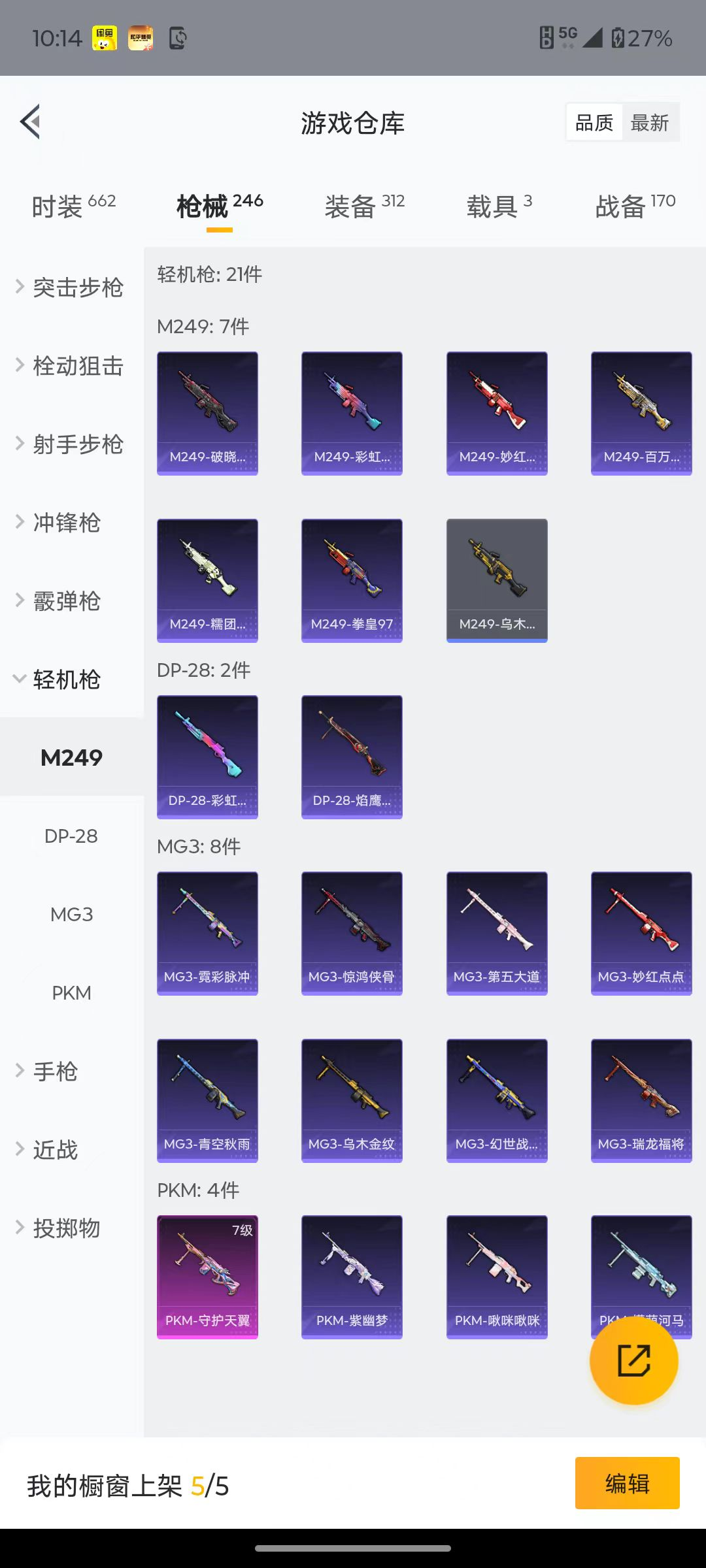The width and height of the screenshot is (706, 1568).
Task: Open the M249-拳皇97 skin
Action: coord(352,580)
